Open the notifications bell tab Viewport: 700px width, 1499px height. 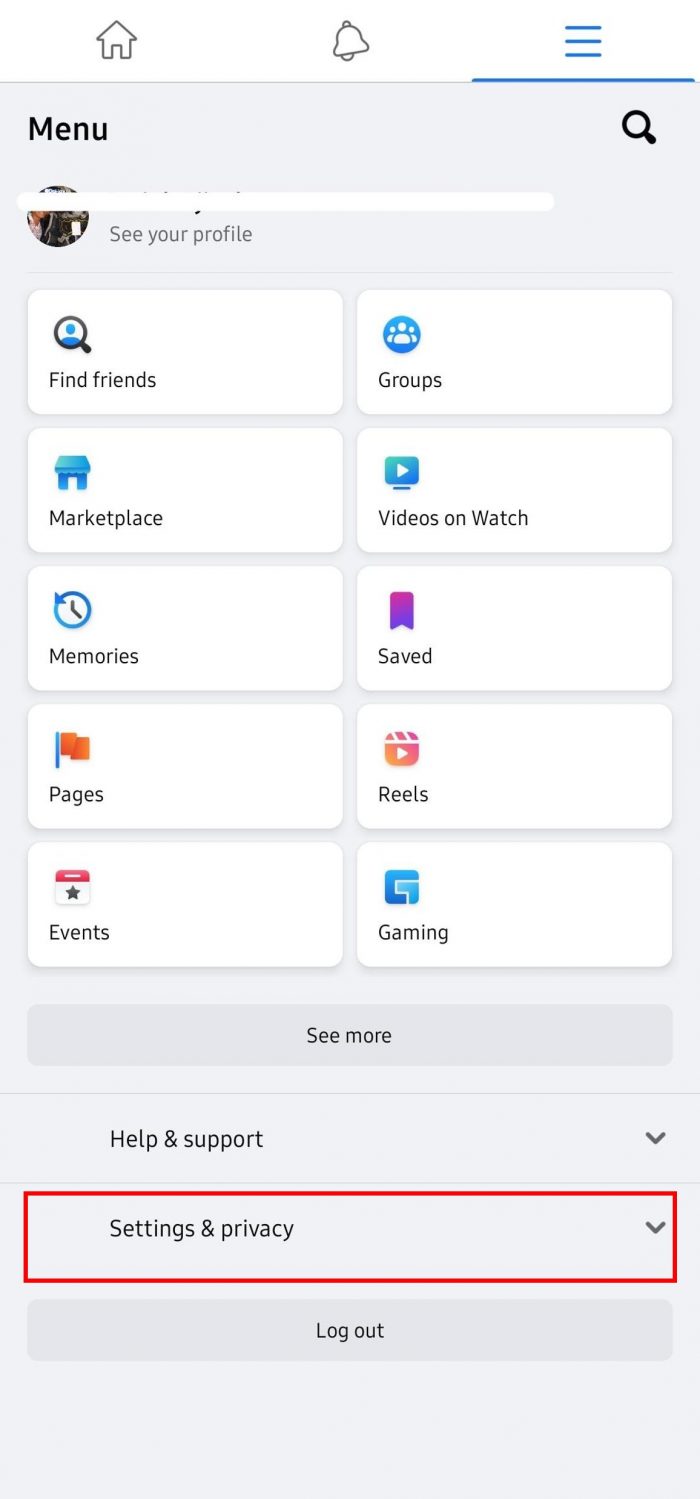[x=350, y=41]
